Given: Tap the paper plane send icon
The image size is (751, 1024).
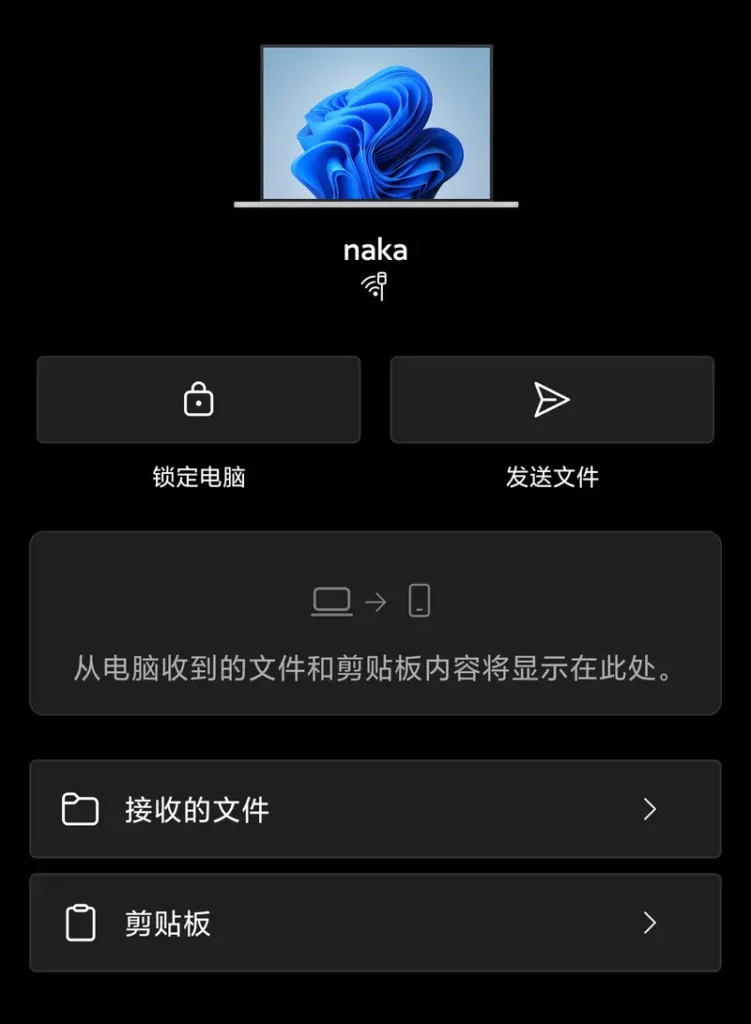Looking at the screenshot, I should pyautogui.click(x=551, y=399).
